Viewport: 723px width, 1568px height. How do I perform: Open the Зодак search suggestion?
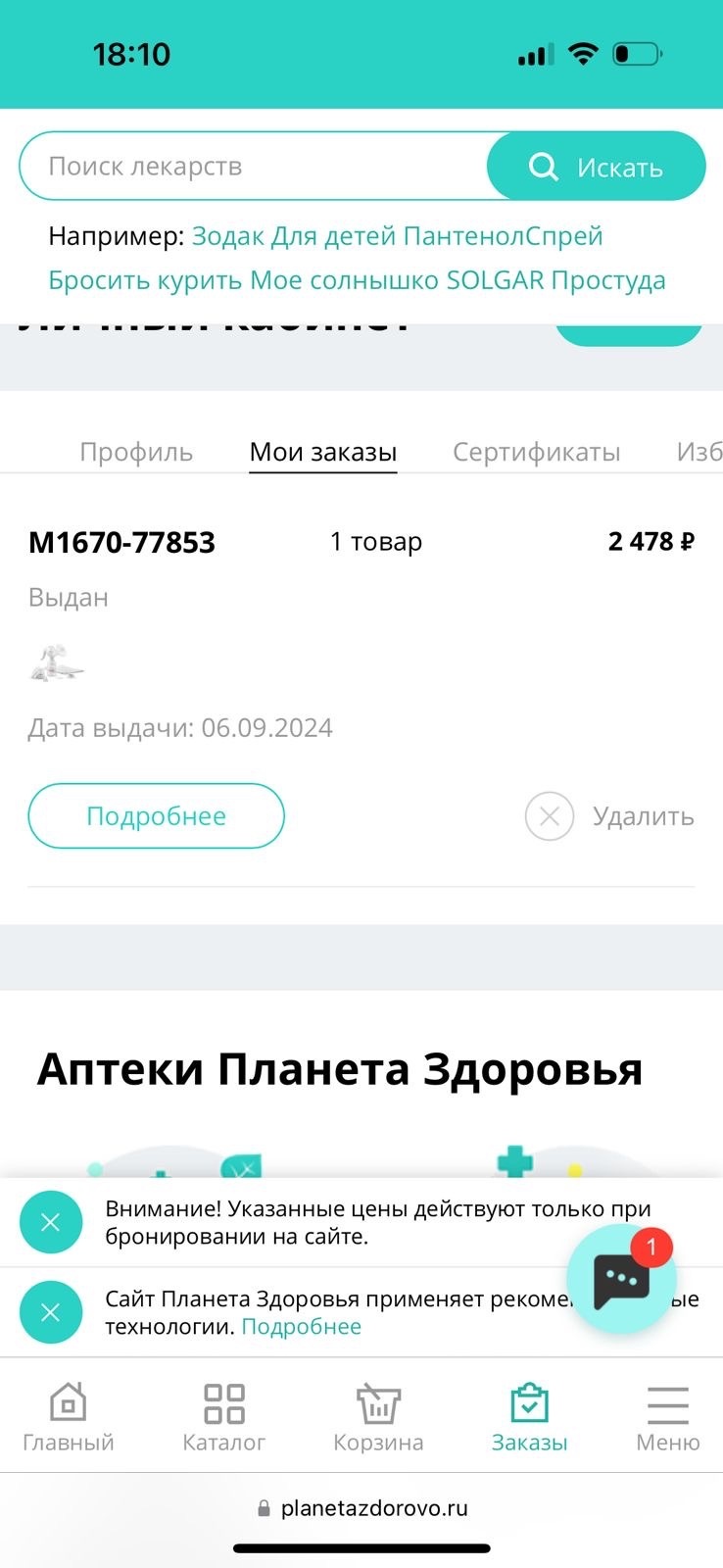[227, 236]
